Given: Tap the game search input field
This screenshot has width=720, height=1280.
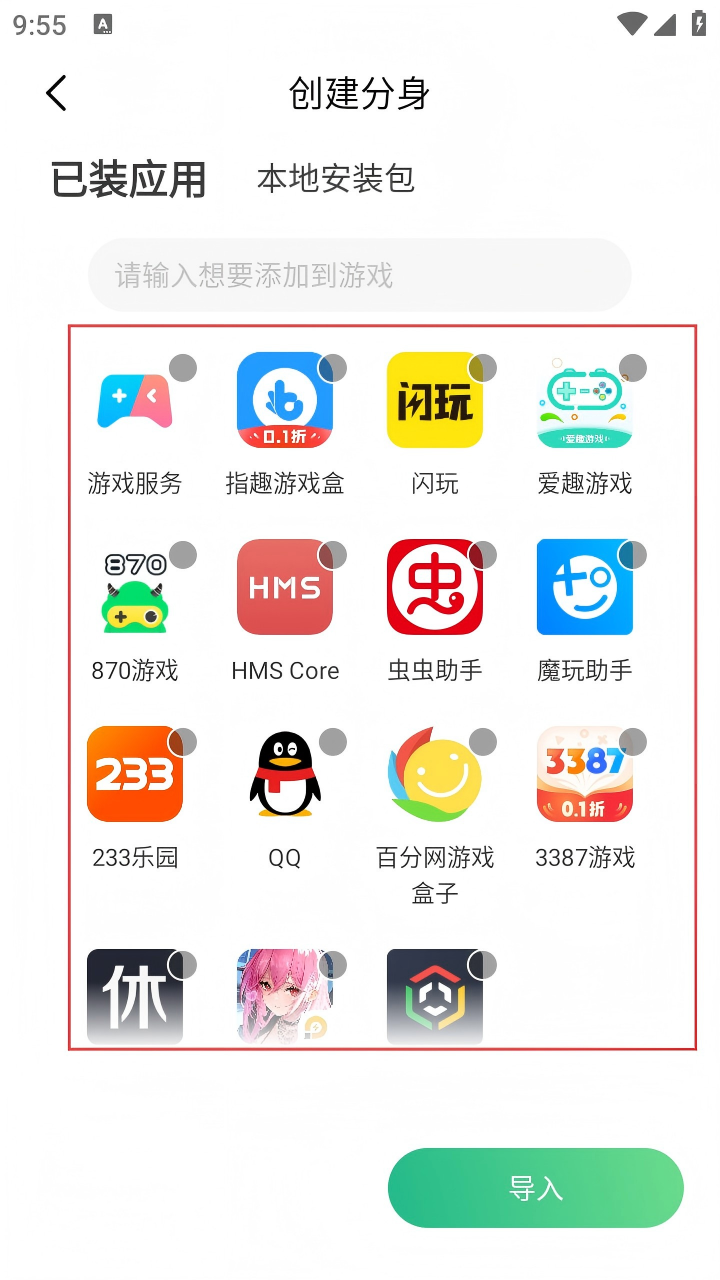Looking at the screenshot, I should (360, 275).
